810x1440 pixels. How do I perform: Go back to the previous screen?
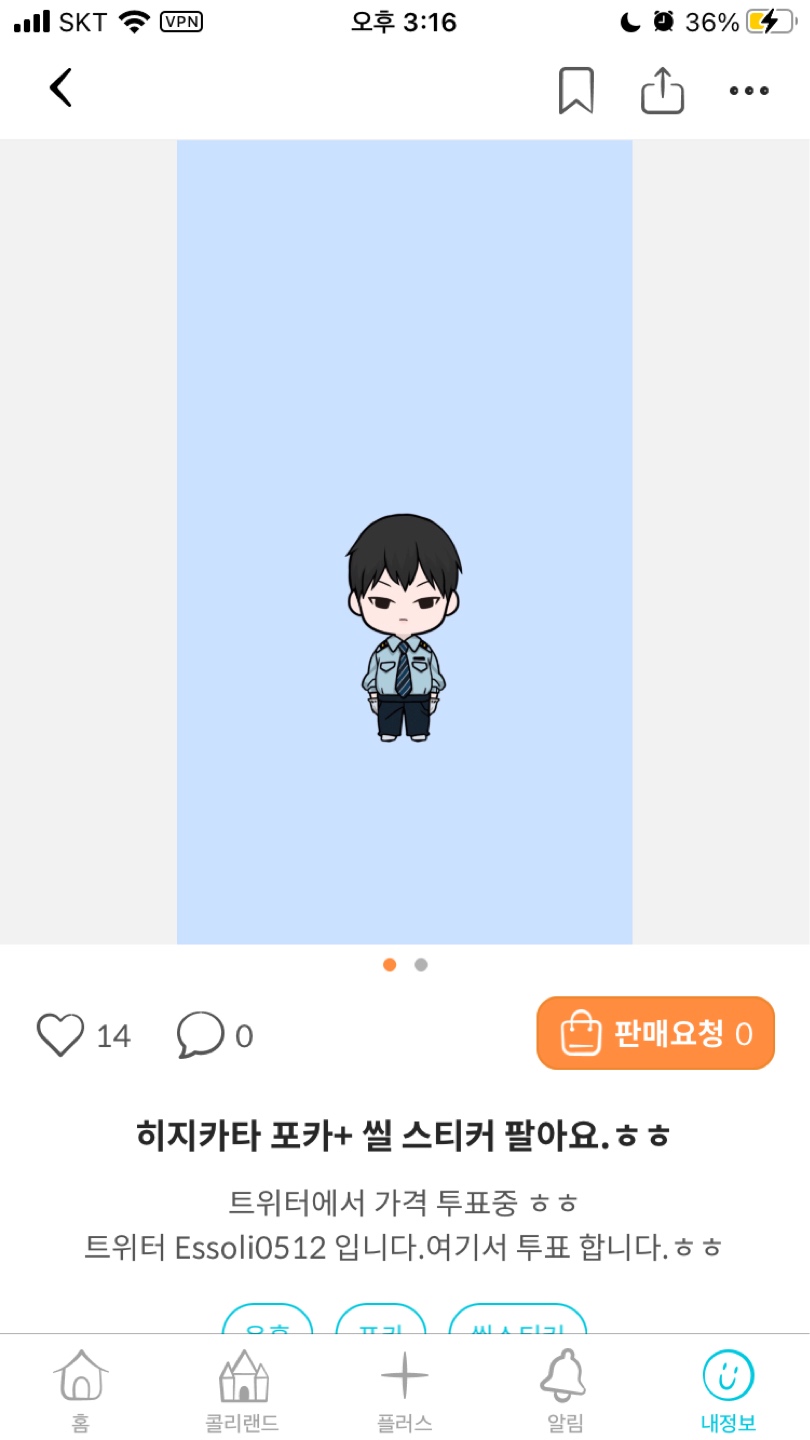pos(61,89)
